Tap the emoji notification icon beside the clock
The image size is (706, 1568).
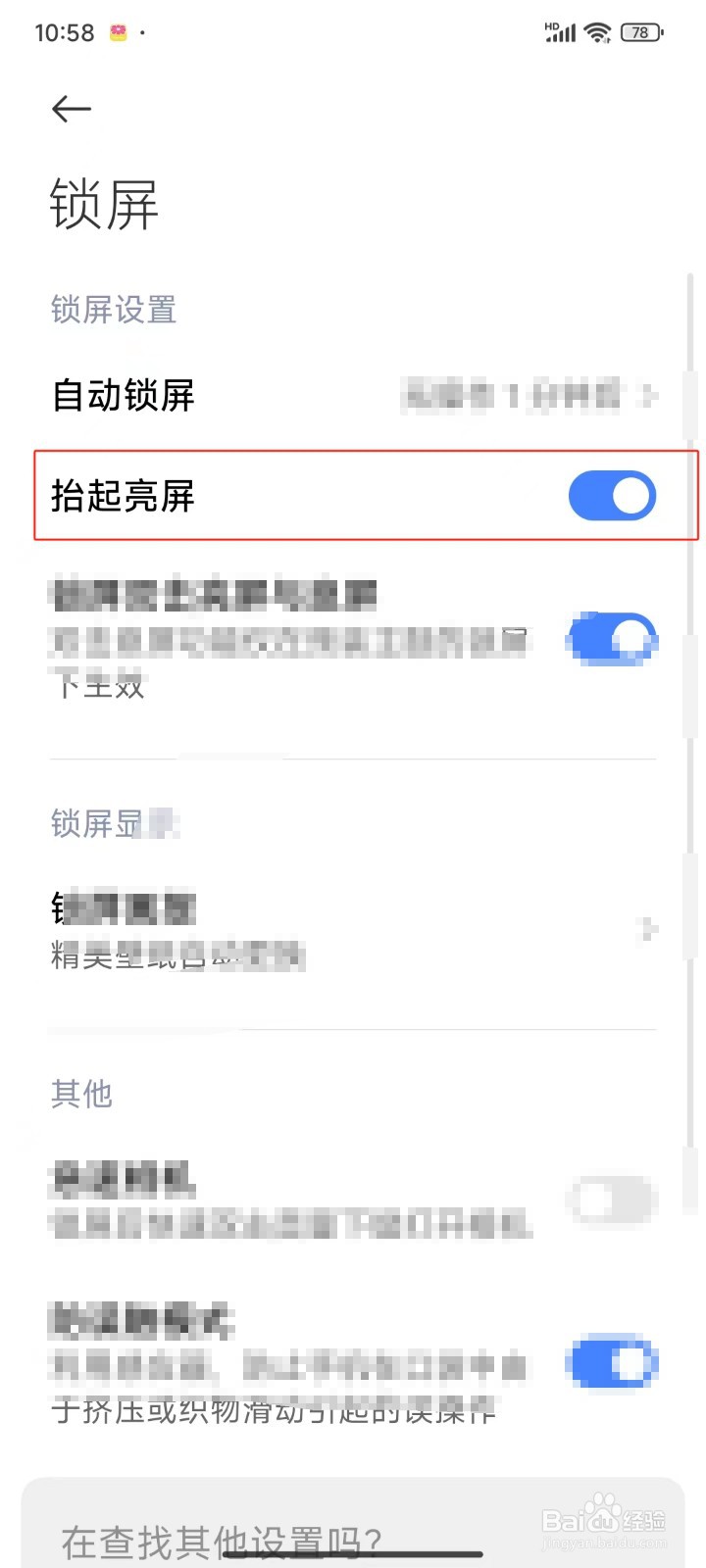(x=117, y=32)
